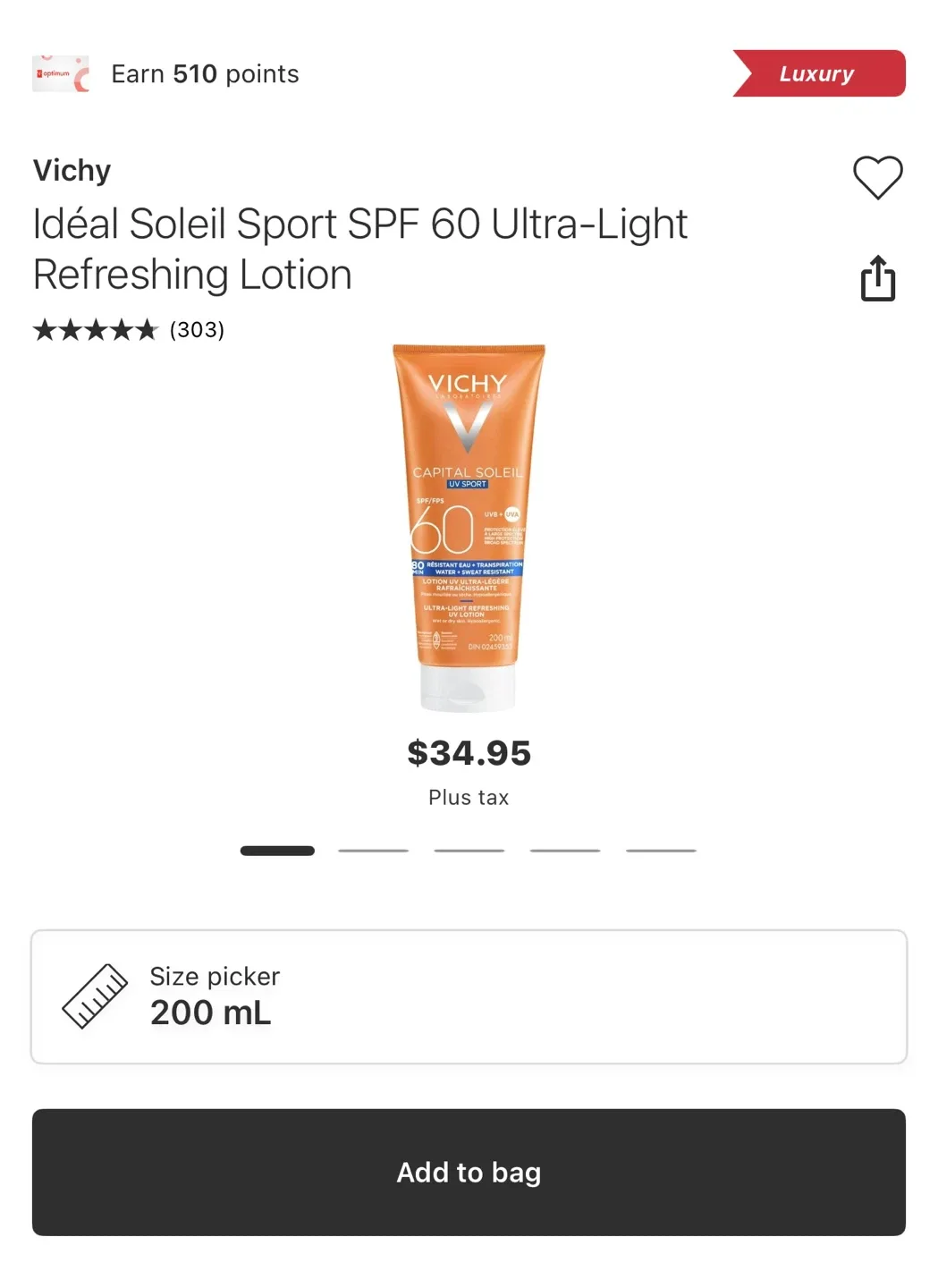Tap the five-star rating stars

[x=97, y=330]
